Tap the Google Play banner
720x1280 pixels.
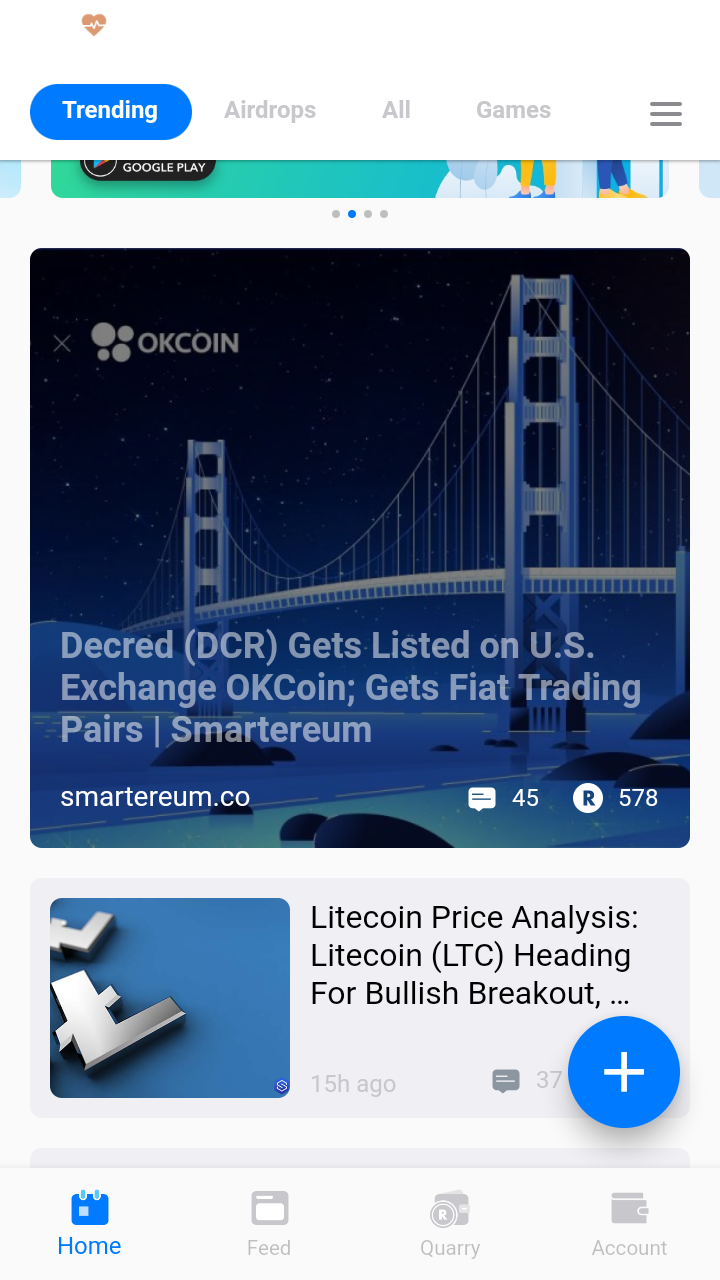click(x=149, y=168)
